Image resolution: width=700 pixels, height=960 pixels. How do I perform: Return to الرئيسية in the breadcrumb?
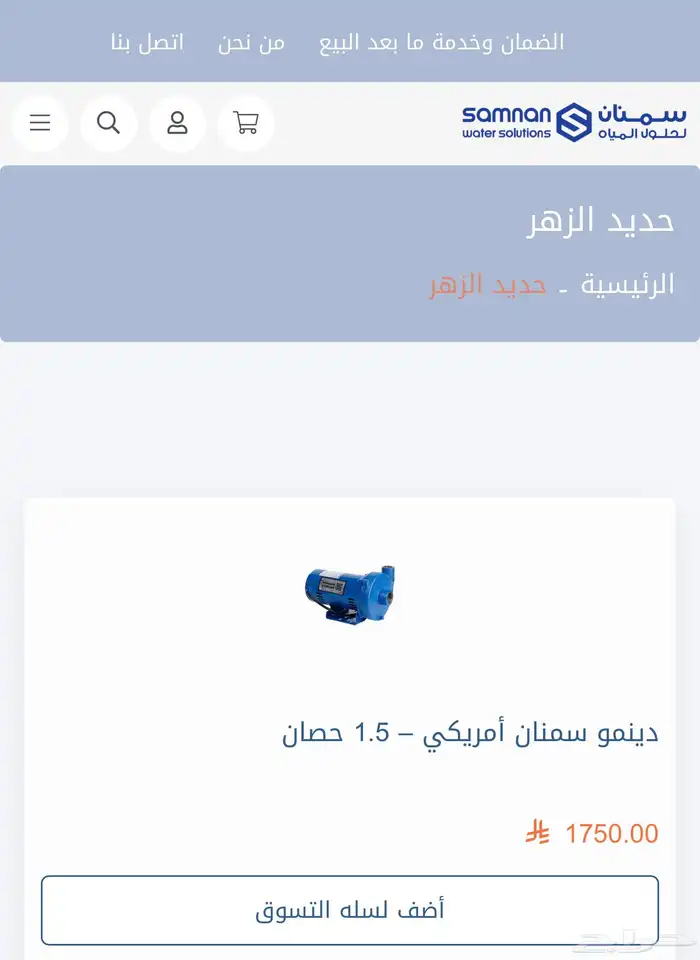pos(629,285)
